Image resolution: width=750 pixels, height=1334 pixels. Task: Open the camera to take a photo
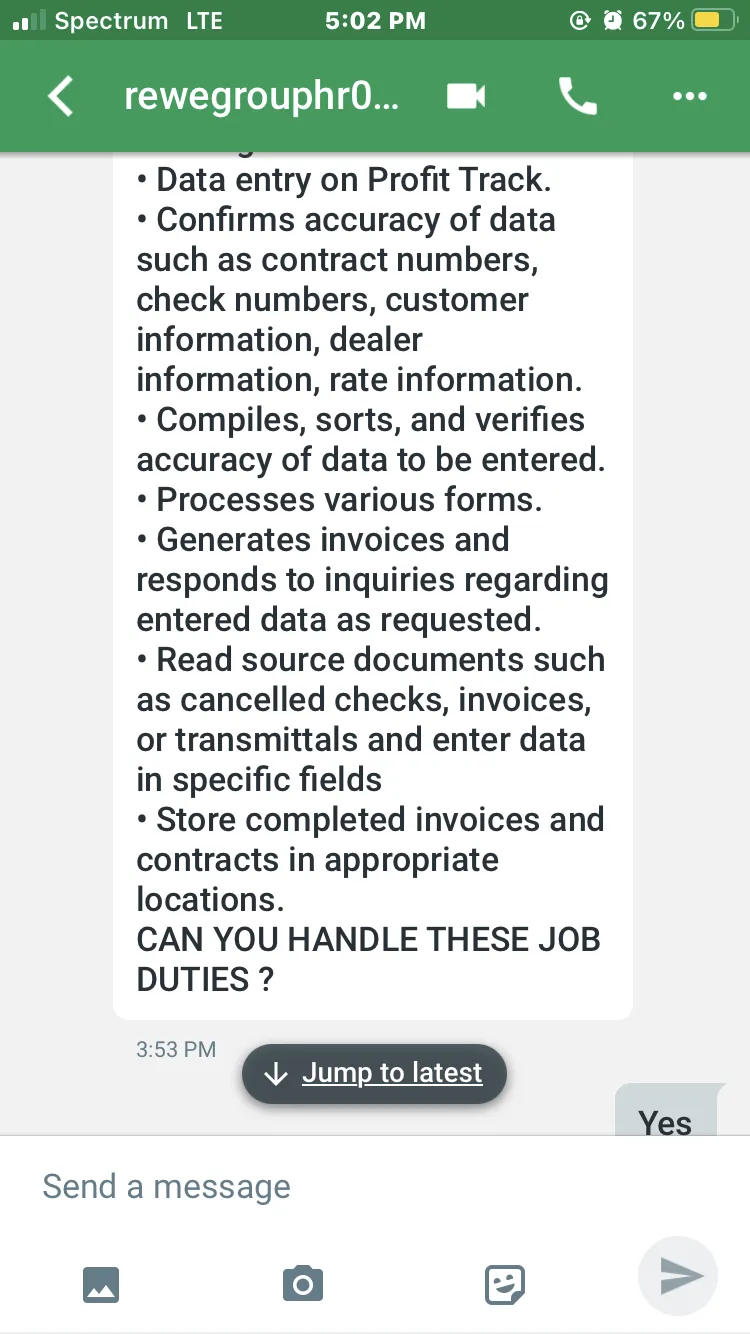point(302,1283)
